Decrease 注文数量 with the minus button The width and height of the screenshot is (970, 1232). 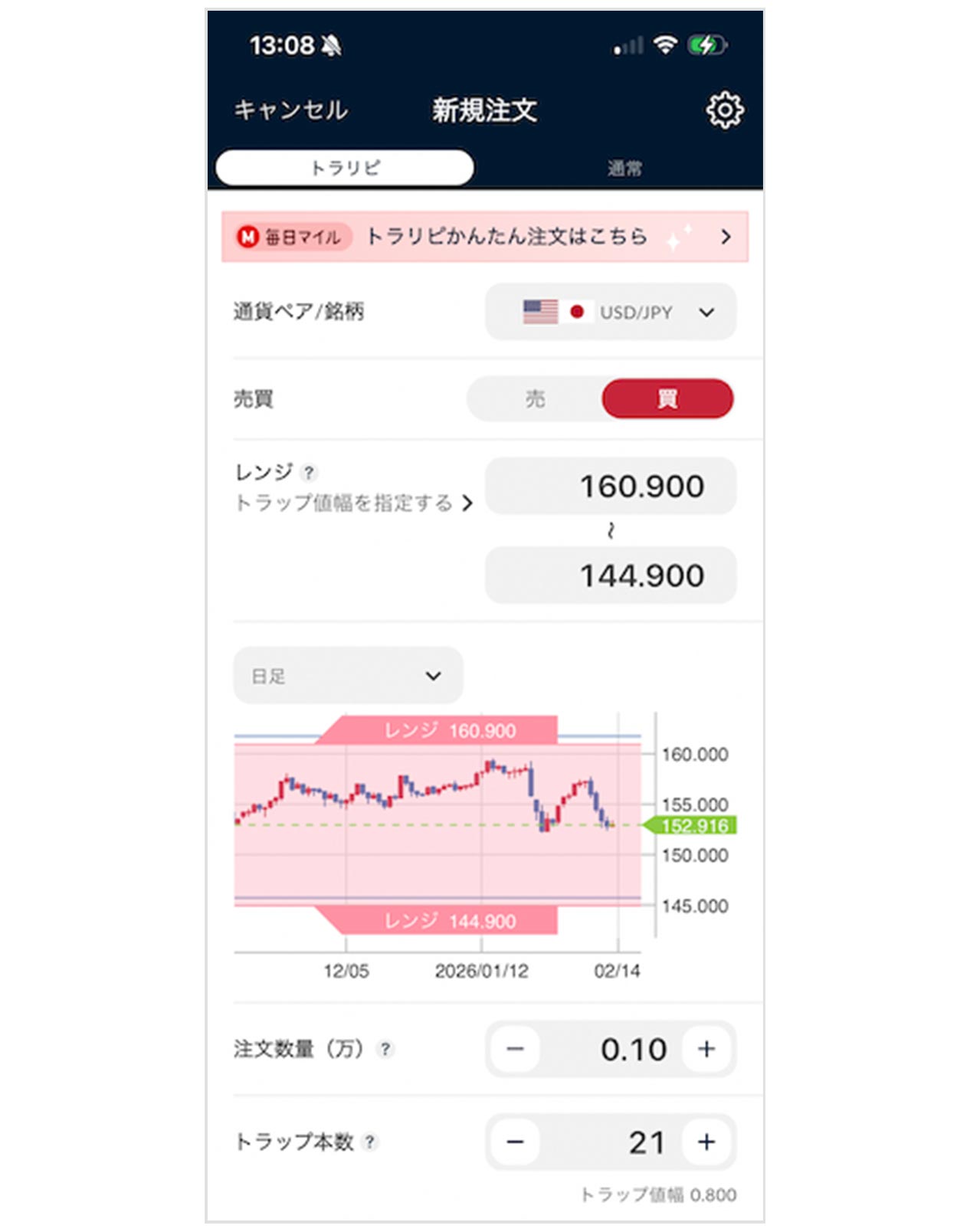[516, 1049]
